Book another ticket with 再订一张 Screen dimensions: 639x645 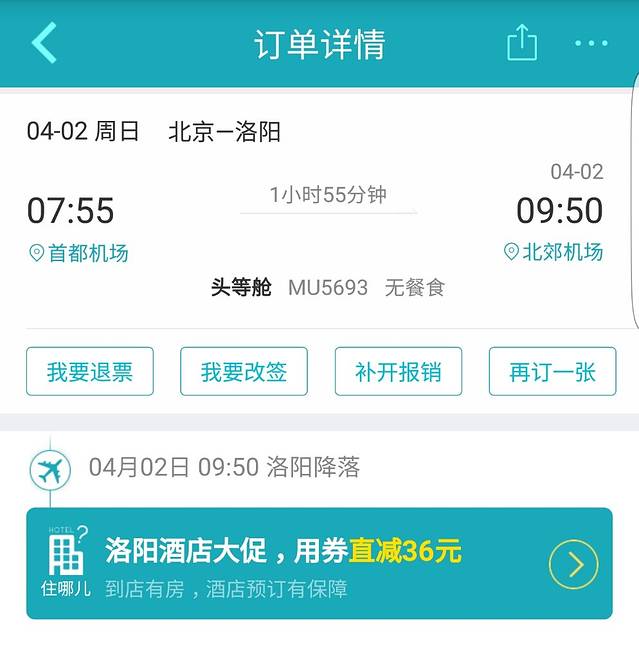(552, 372)
